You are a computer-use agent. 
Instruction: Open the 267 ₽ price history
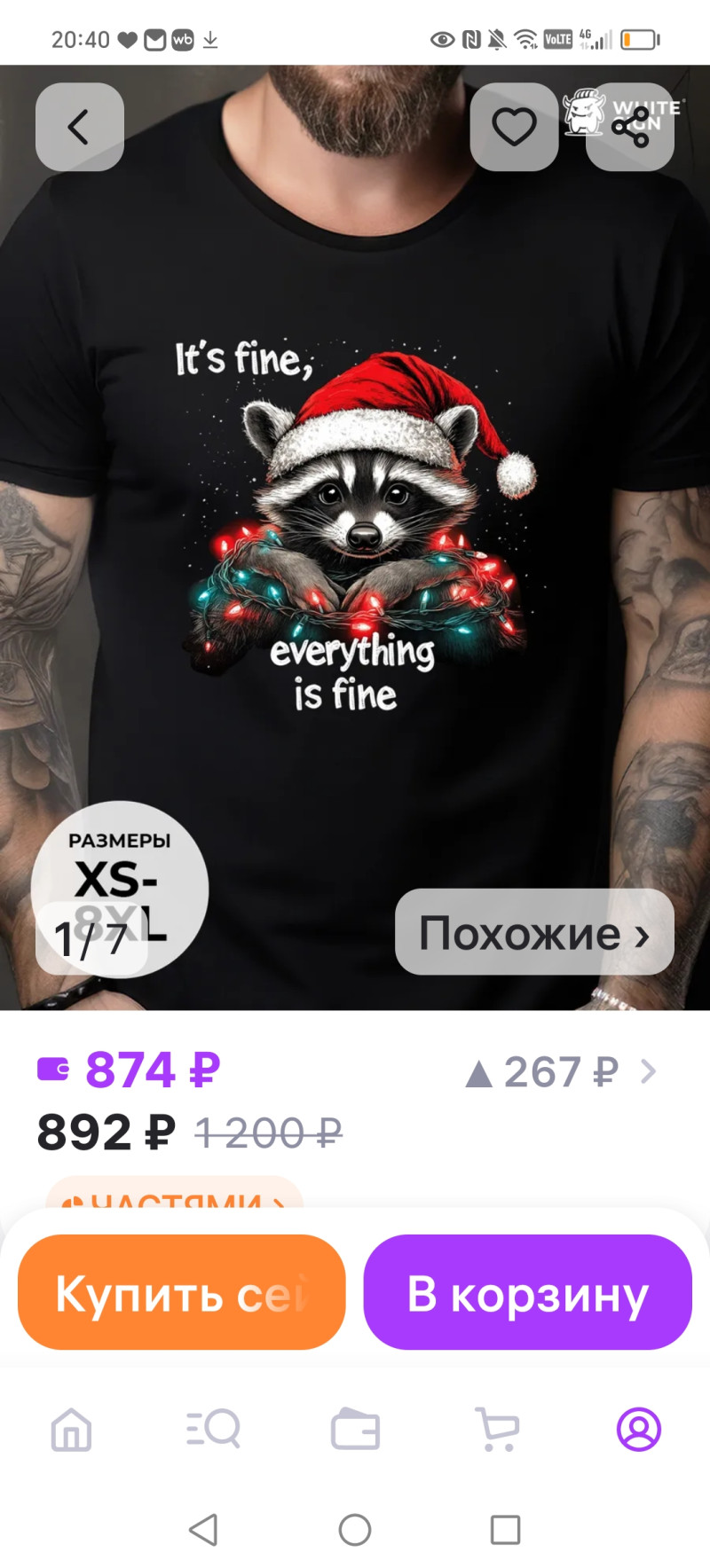coord(561,1072)
